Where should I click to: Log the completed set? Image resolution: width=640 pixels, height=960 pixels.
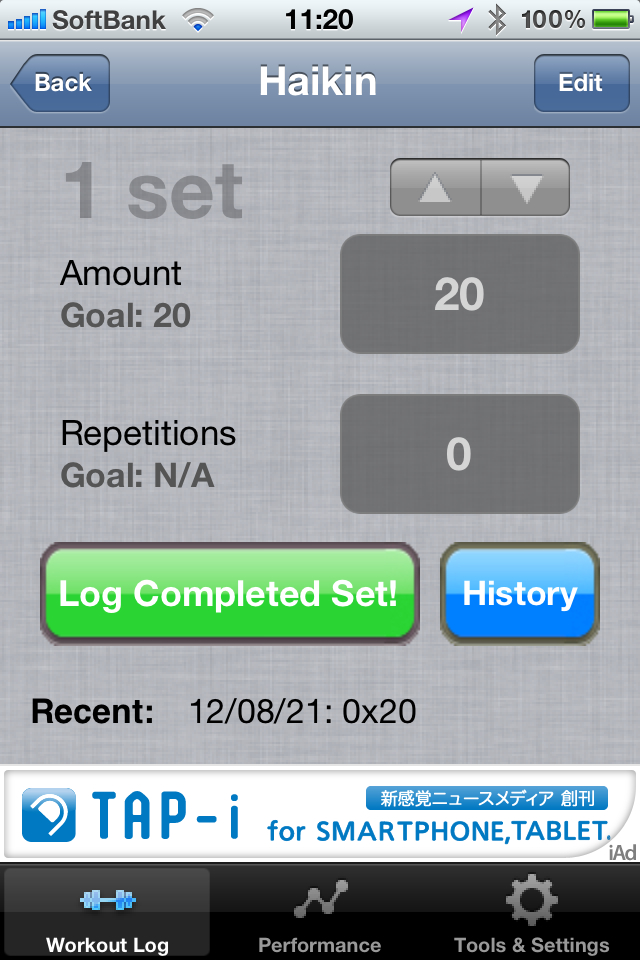229,594
